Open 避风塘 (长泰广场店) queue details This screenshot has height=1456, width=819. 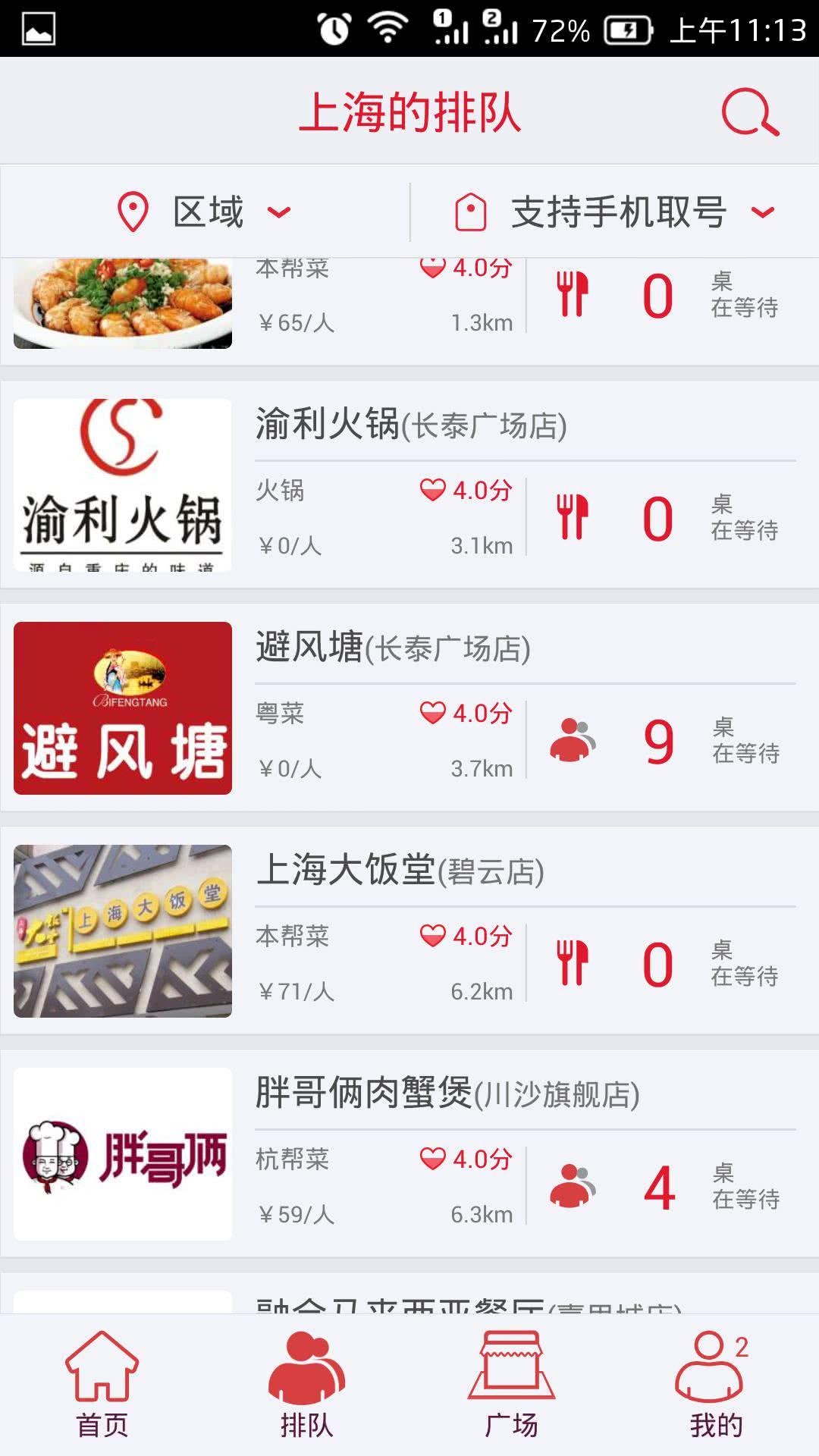(409, 708)
